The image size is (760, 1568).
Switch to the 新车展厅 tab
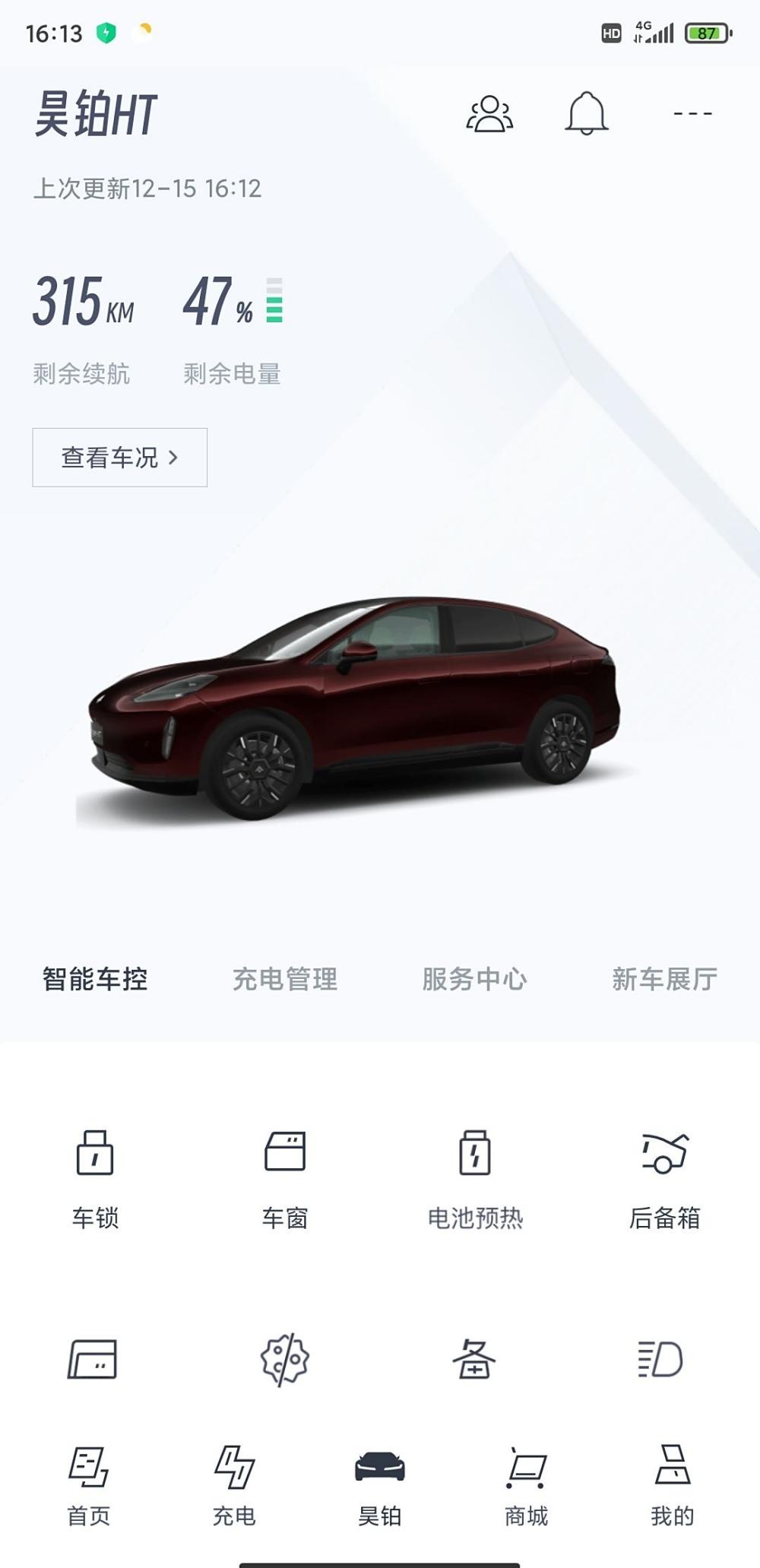[665, 979]
